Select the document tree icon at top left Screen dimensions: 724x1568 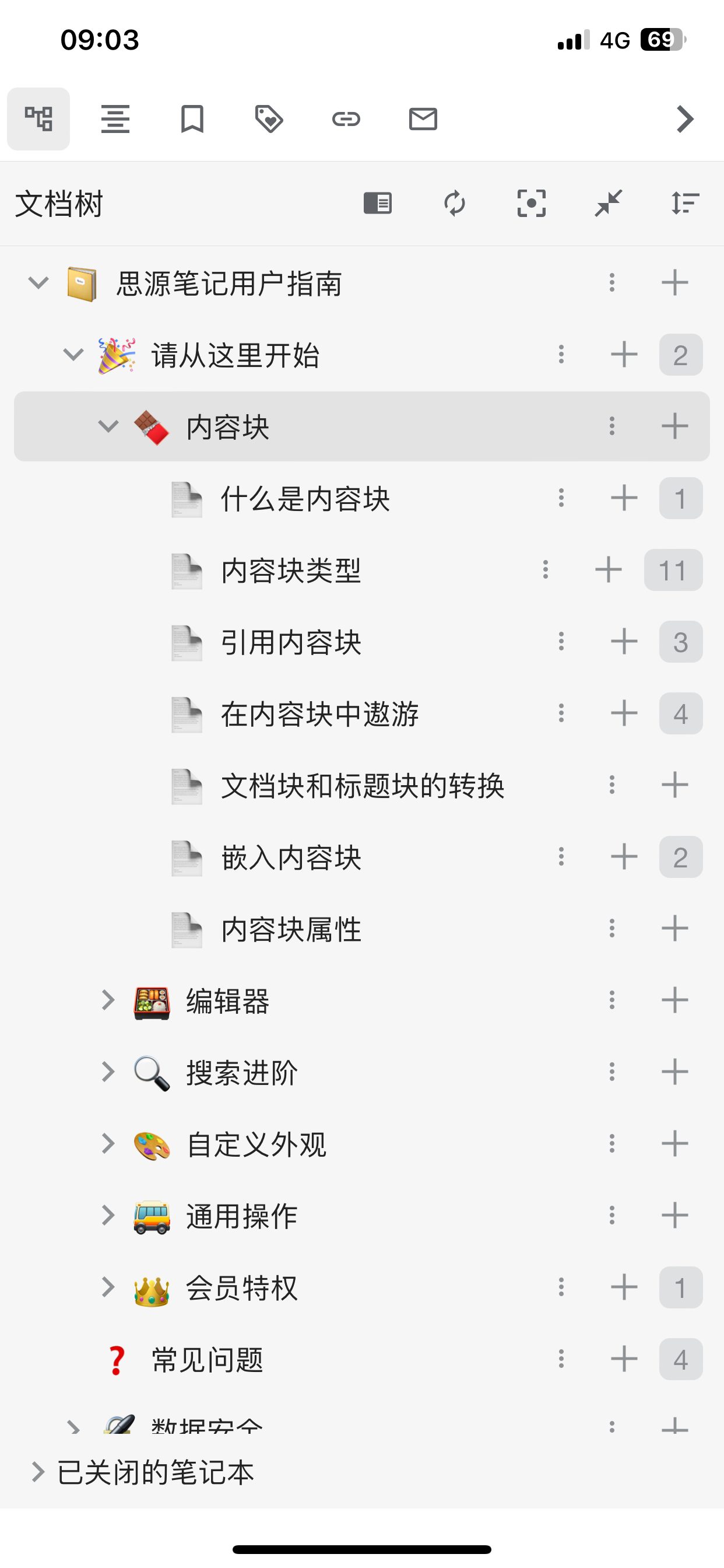pos(38,120)
